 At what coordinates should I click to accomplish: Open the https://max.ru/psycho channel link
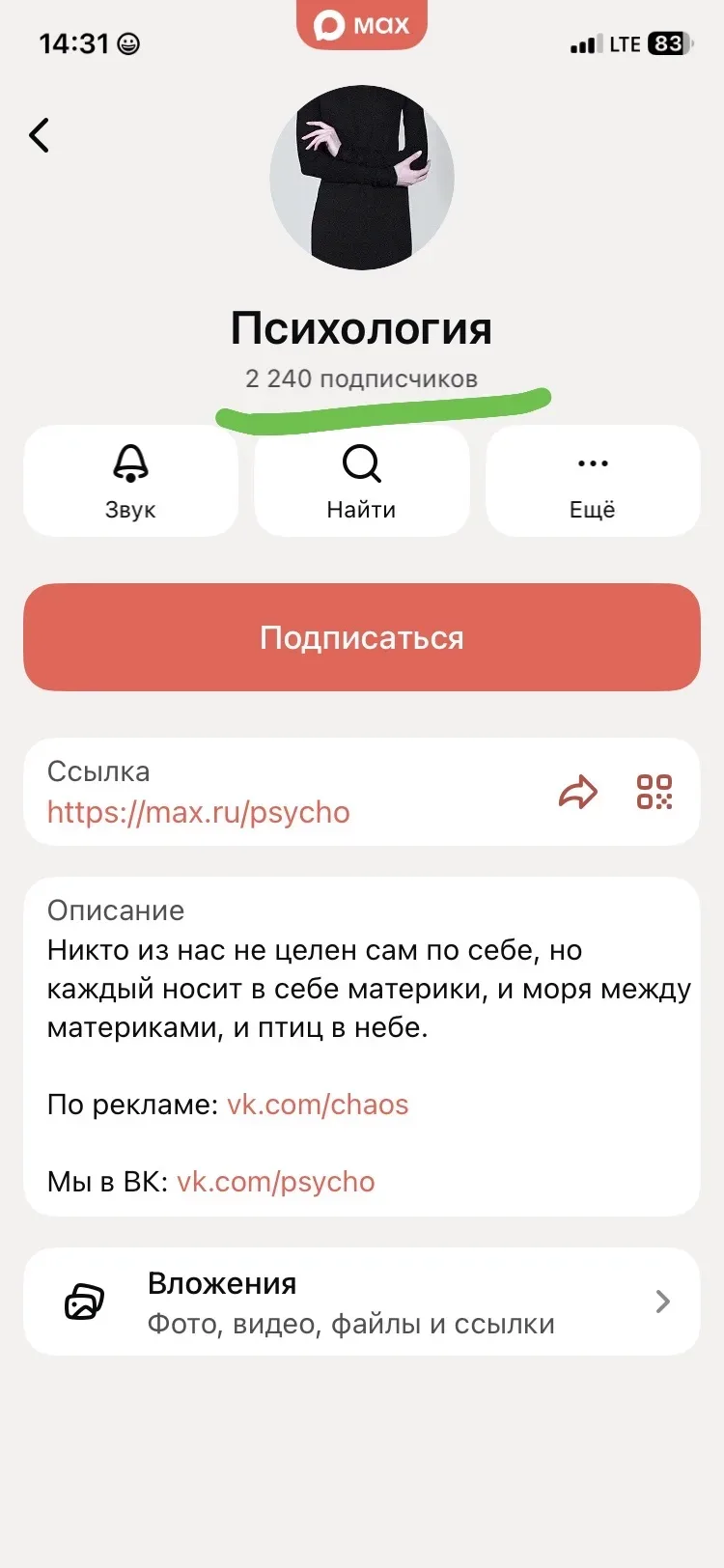click(198, 812)
